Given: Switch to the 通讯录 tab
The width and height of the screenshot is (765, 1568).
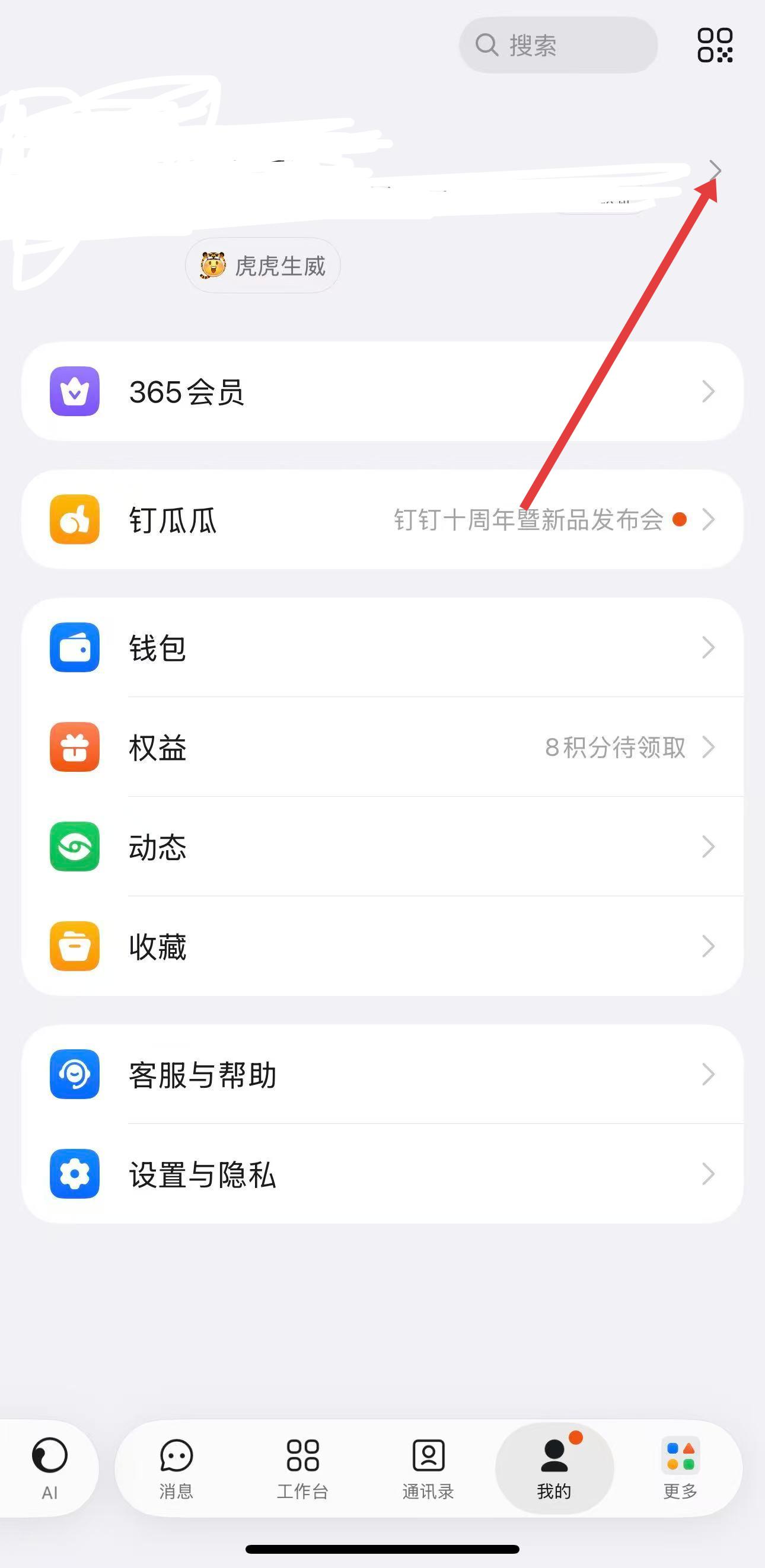Looking at the screenshot, I should [x=428, y=1468].
